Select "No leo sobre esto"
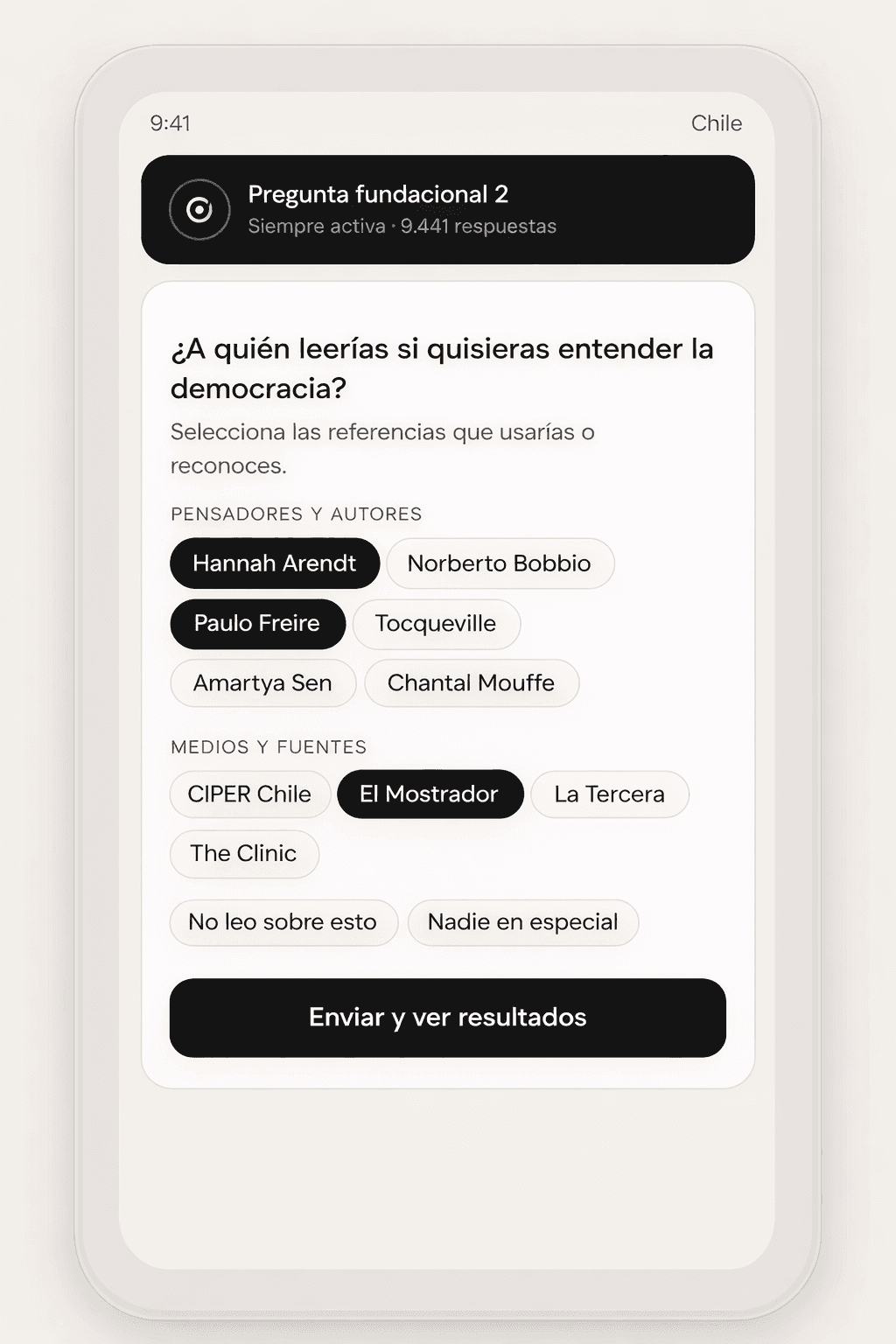 283,922
